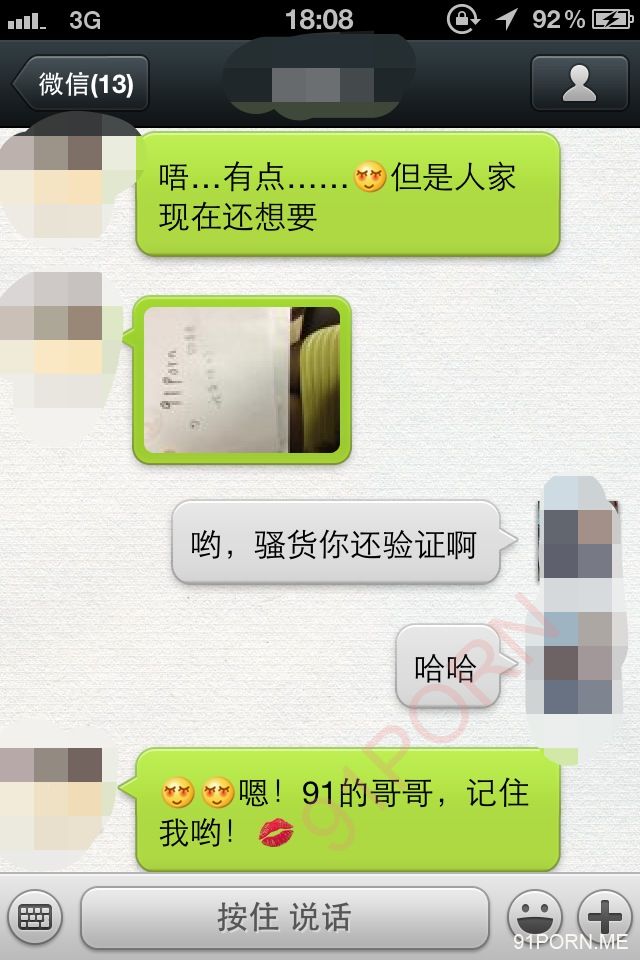Open the contact profile icon

pos(579,83)
